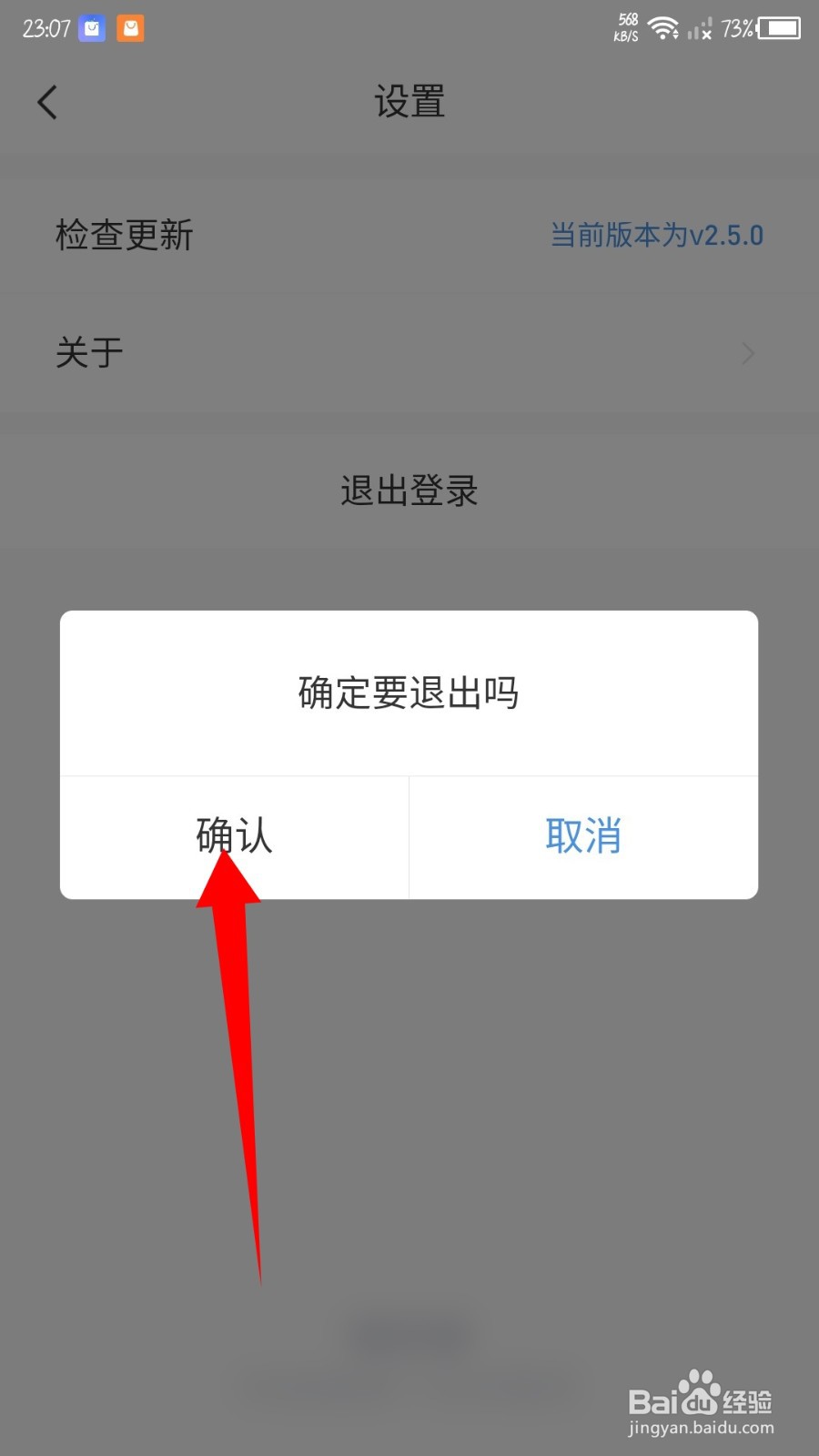Tap the clock showing 23:07

45,27
